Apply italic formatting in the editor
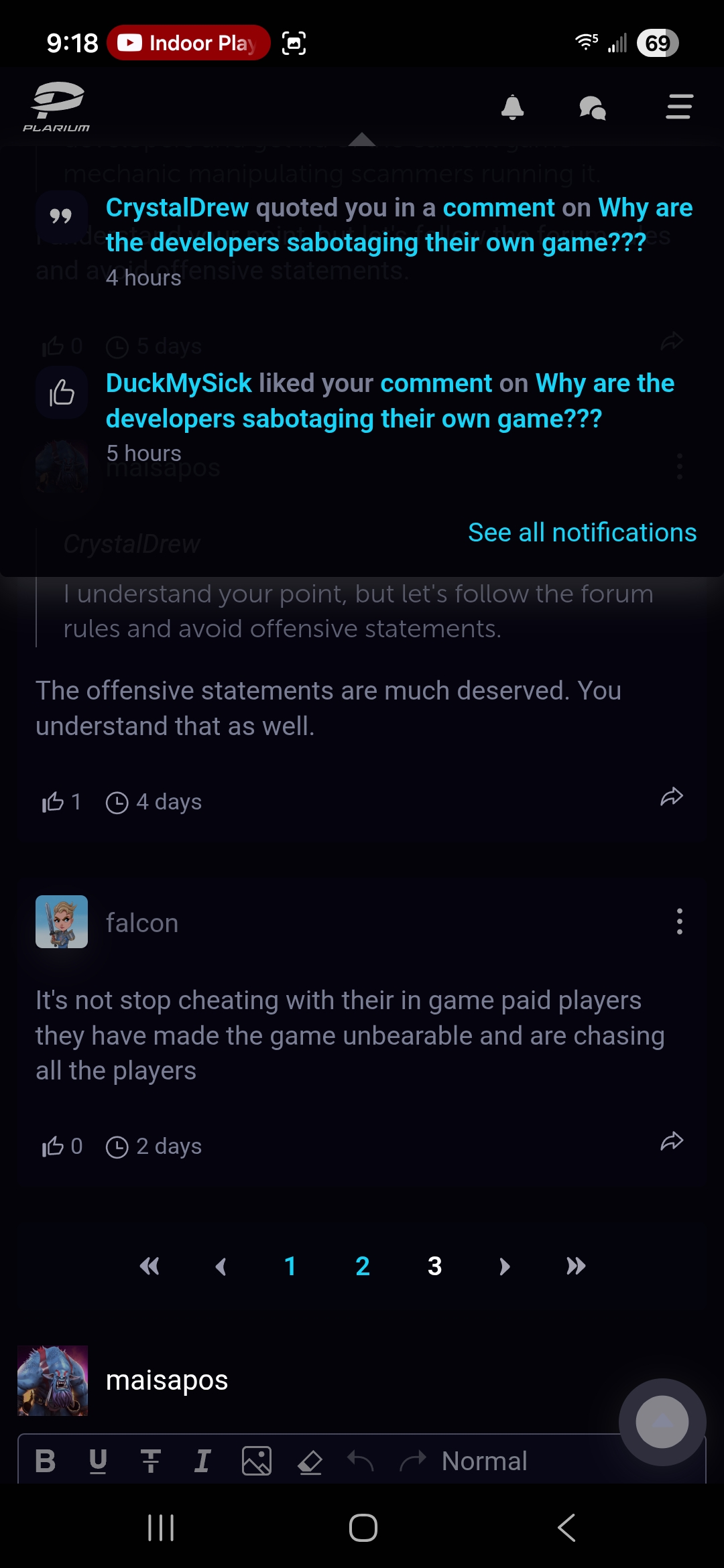724x1568 pixels. pos(202,1461)
